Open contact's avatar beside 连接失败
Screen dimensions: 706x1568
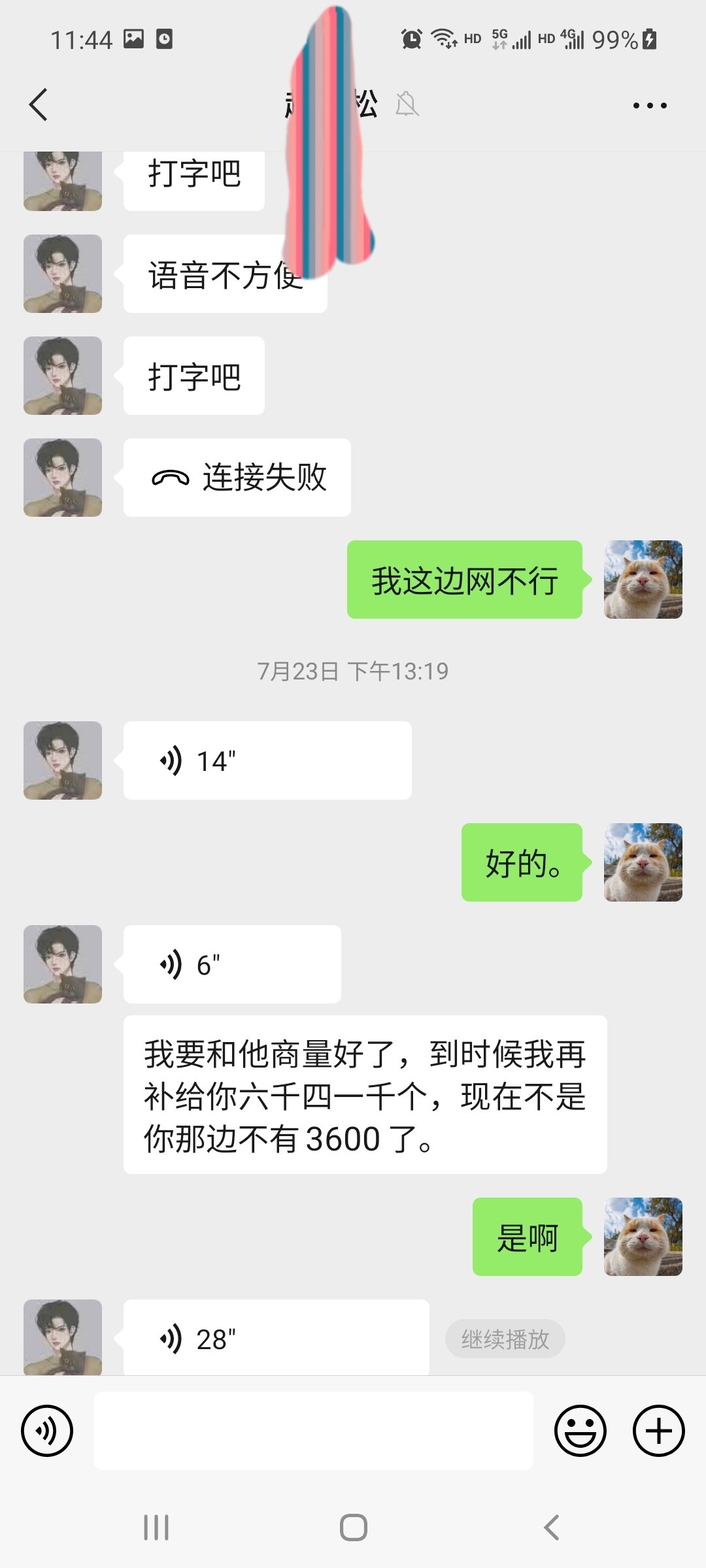coord(63,478)
